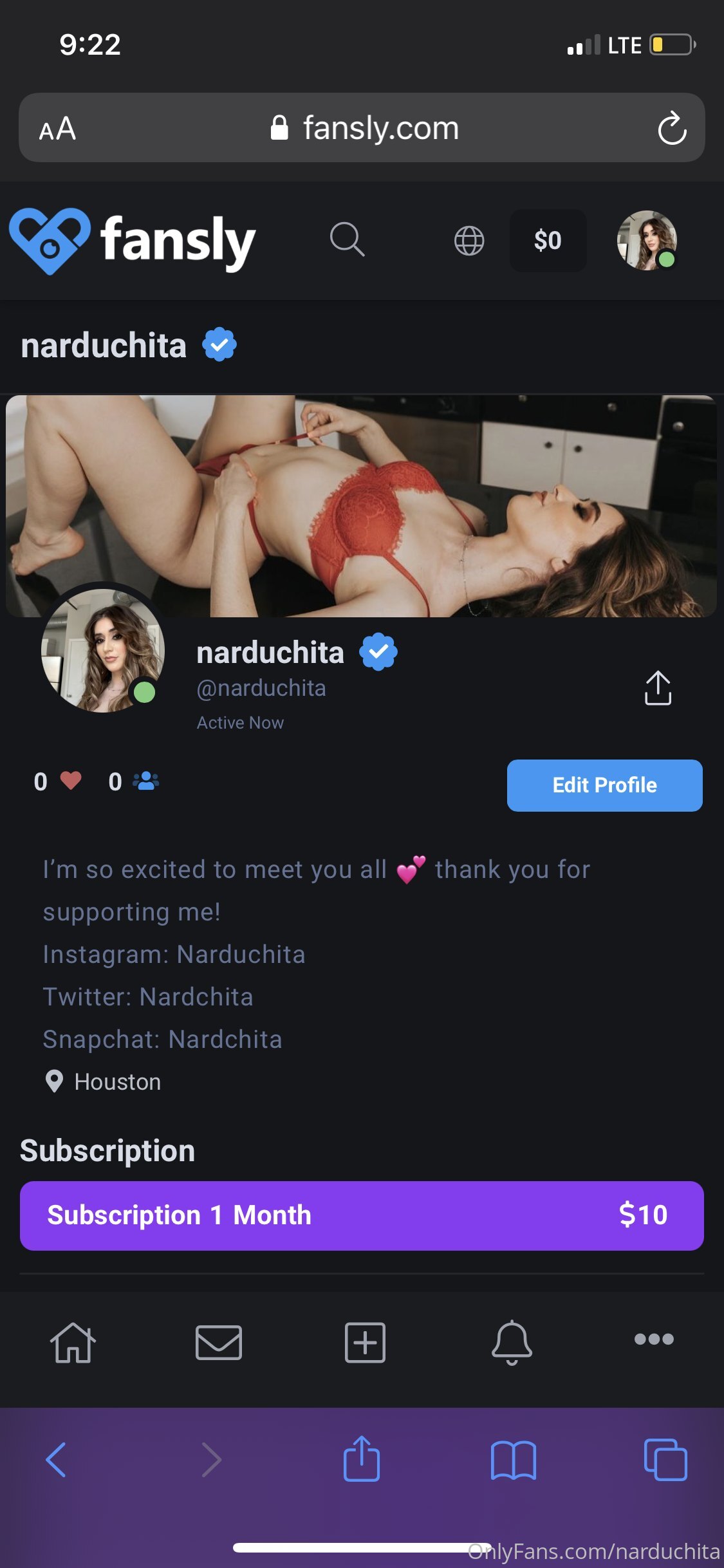Select Subscription 1 Month for $10

(362, 1215)
